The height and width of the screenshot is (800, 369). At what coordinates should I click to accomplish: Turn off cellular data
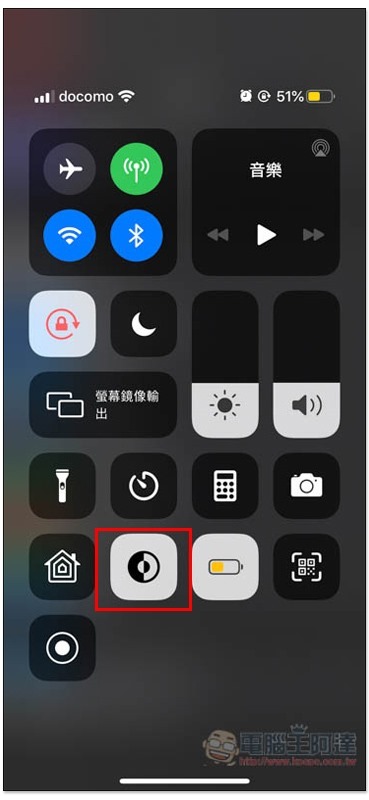coord(136,169)
